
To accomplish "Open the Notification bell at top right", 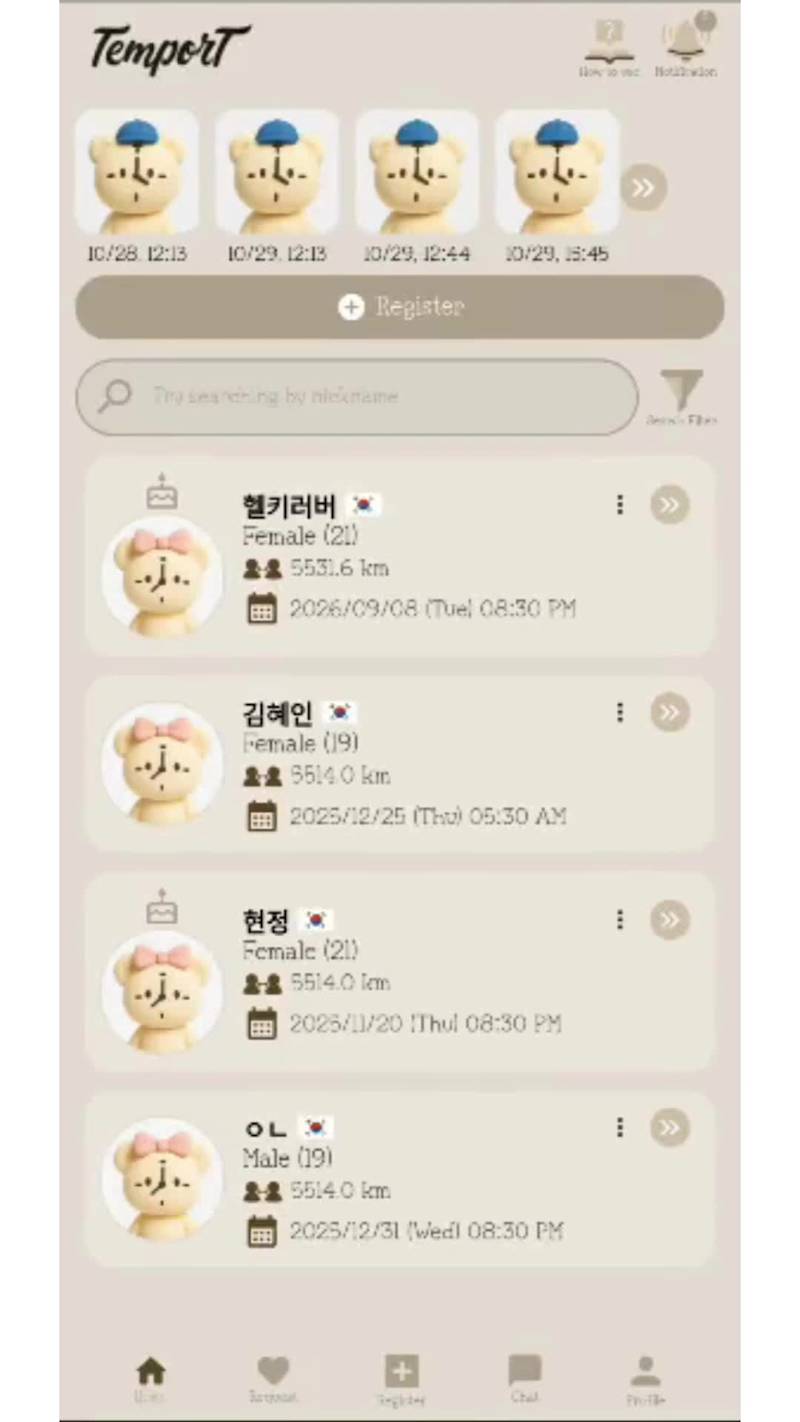I will tap(688, 40).
